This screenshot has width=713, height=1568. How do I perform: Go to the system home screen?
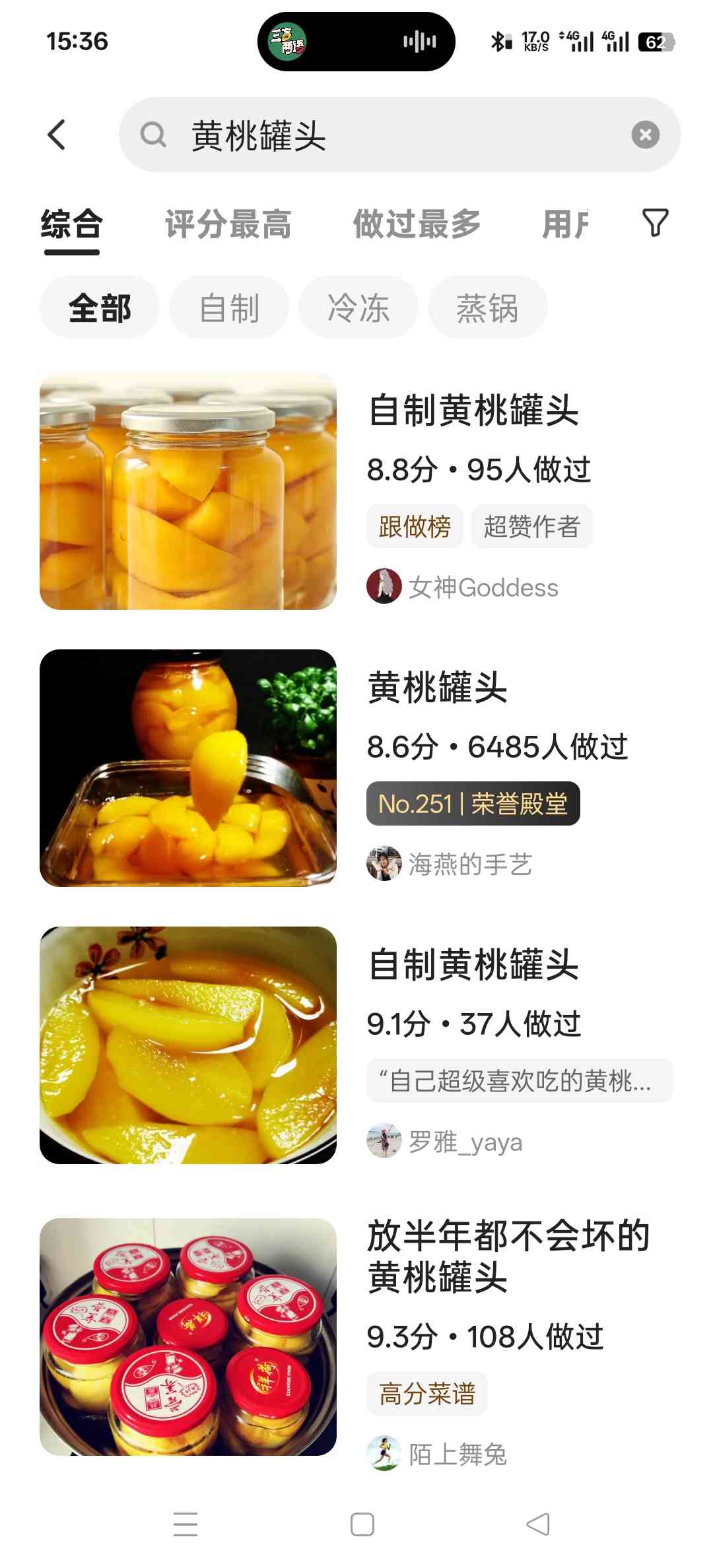[x=362, y=1524]
